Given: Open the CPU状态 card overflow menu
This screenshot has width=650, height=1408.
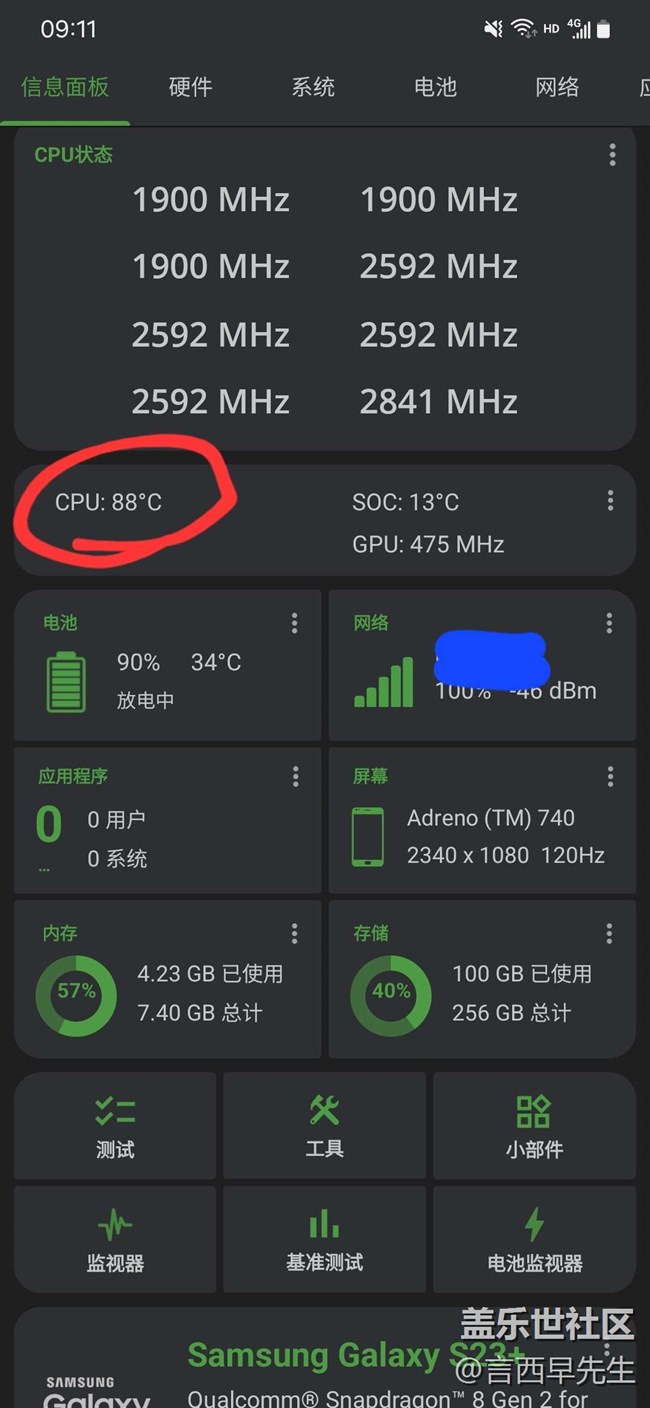Looking at the screenshot, I should pyautogui.click(x=612, y=155).
